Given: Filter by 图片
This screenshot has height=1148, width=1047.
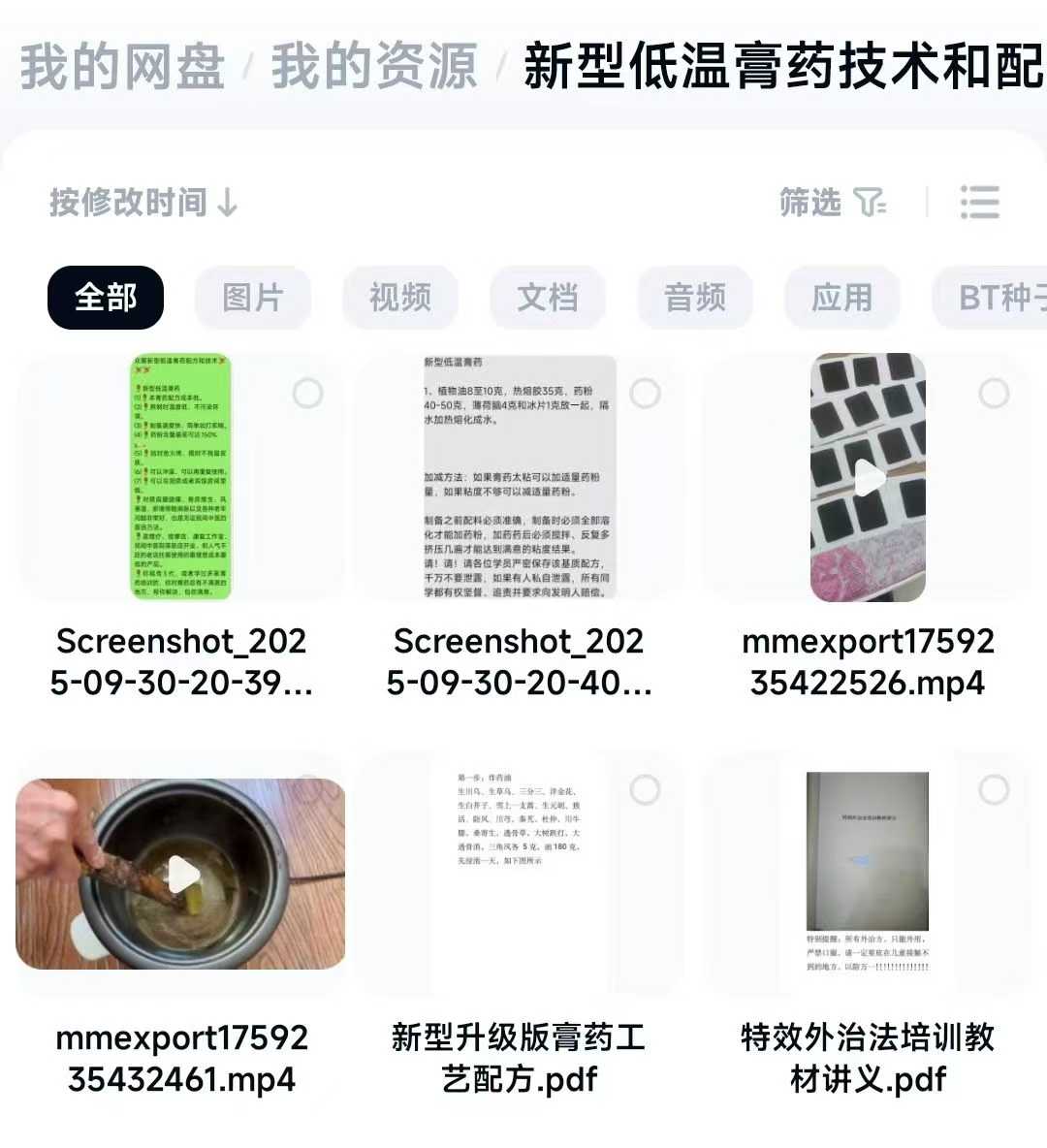Looking at the screenshot, I should pyautogui.click(x=253, y=298).
